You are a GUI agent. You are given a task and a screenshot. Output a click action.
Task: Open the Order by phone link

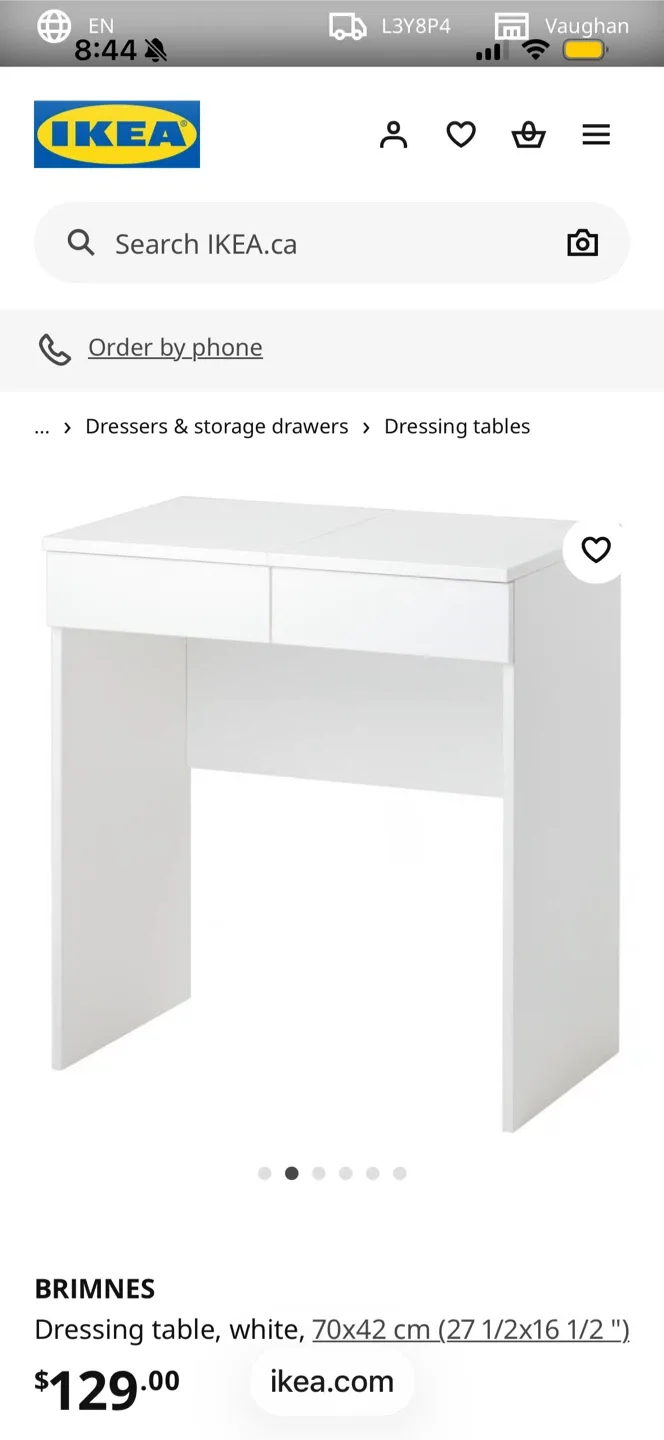pyautogui.click(x=175, y=348)
